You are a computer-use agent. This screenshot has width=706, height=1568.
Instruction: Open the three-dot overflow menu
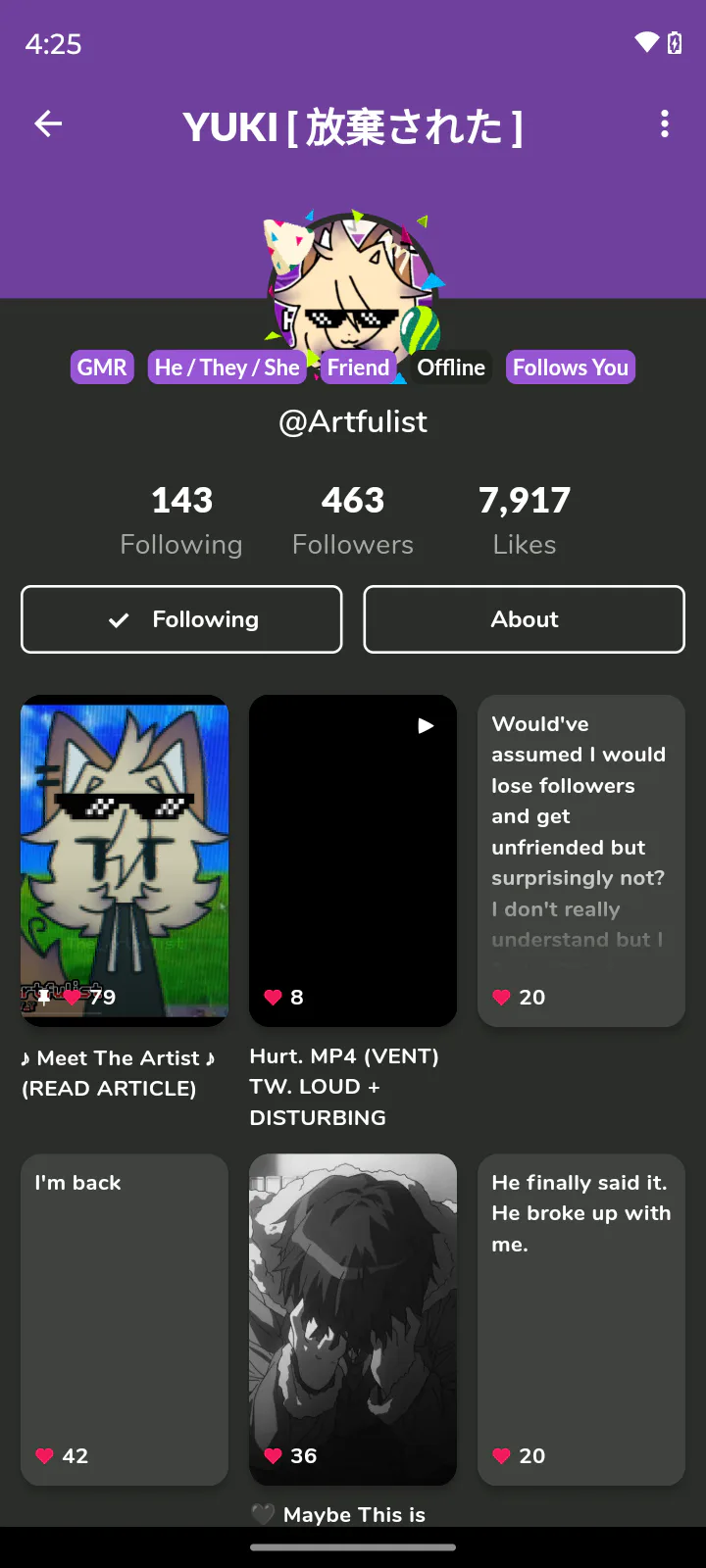tap(665, 123)
